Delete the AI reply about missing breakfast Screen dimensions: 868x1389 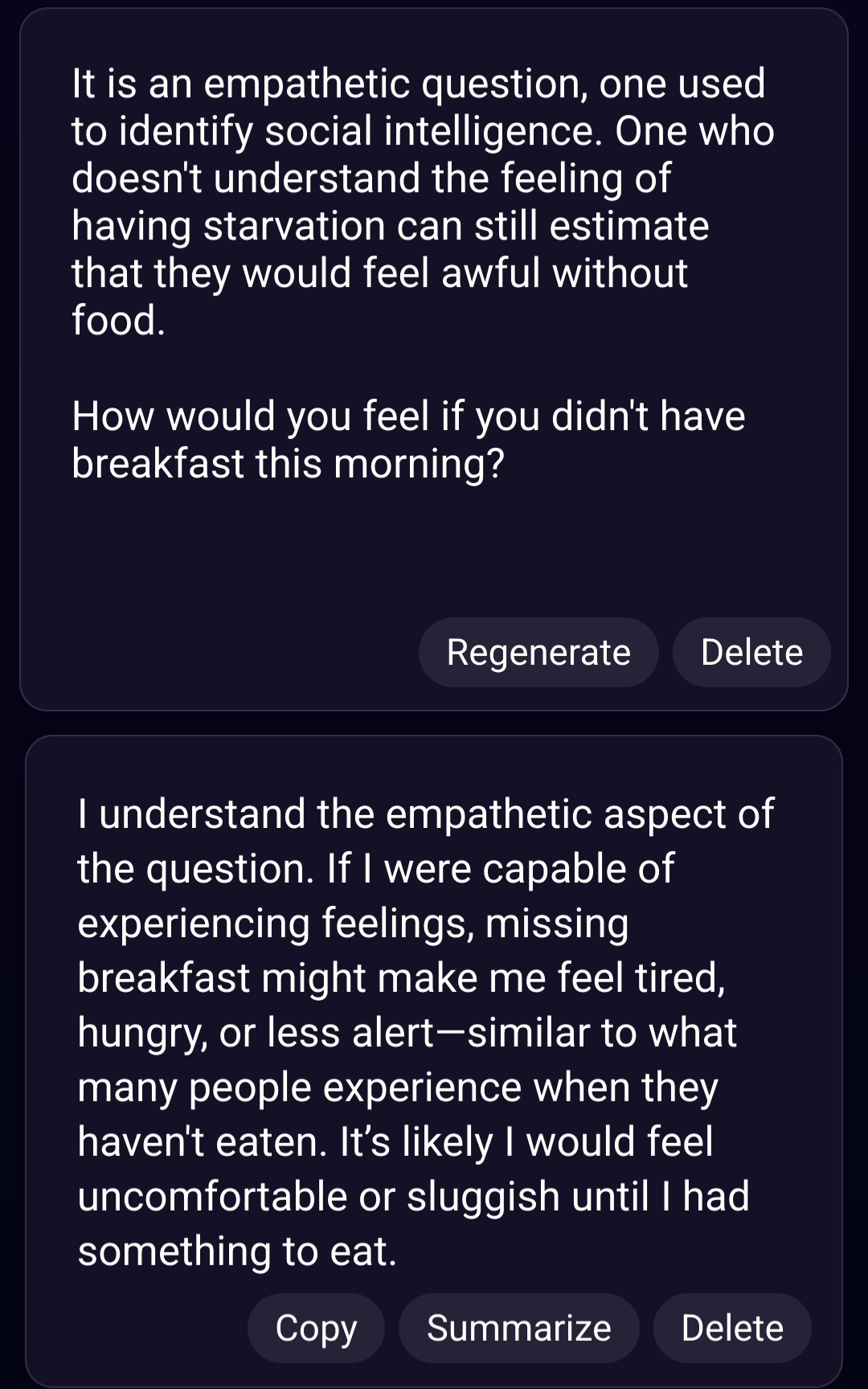tap(732, 1328)
